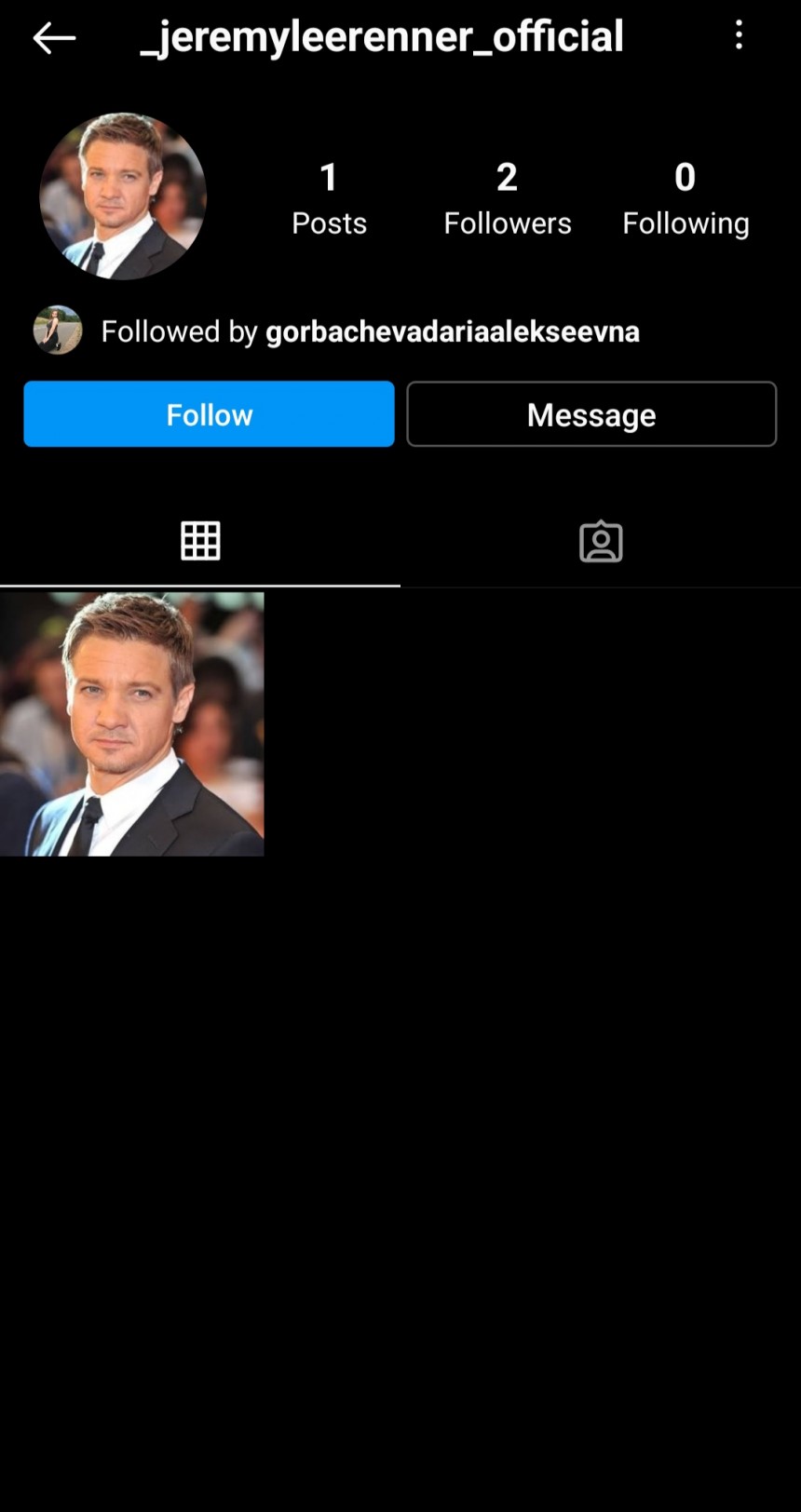Open the Followers list
801x1512 pixels.
507,198
